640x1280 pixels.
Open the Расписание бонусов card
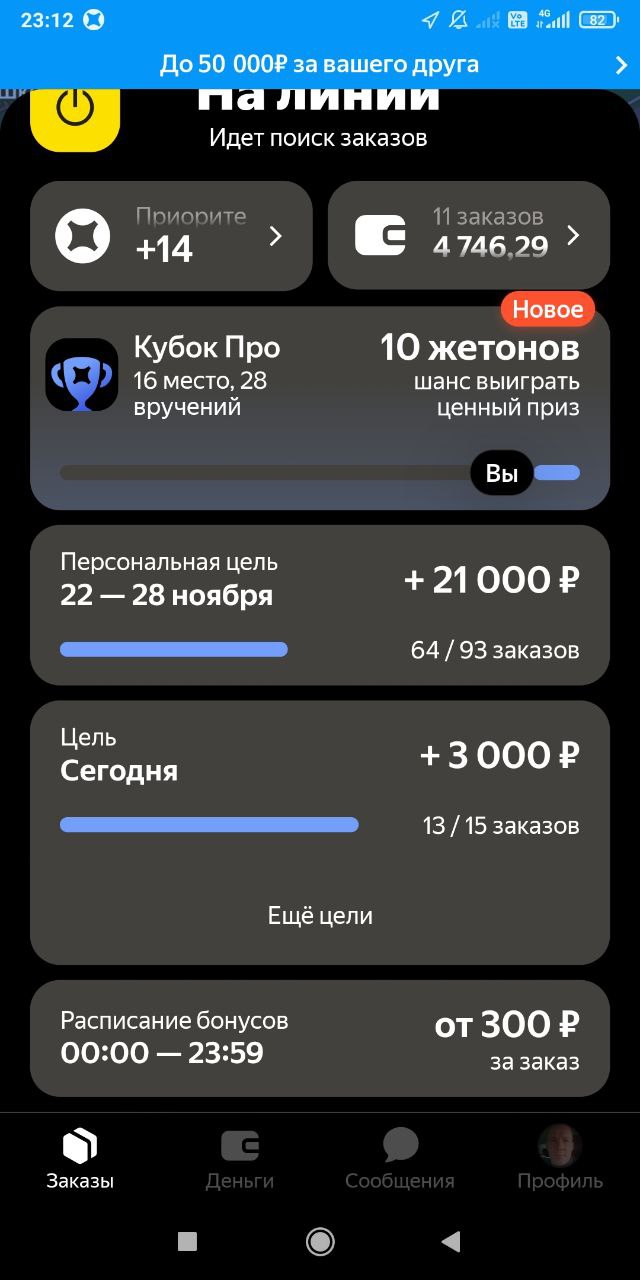pos(320,1038)
